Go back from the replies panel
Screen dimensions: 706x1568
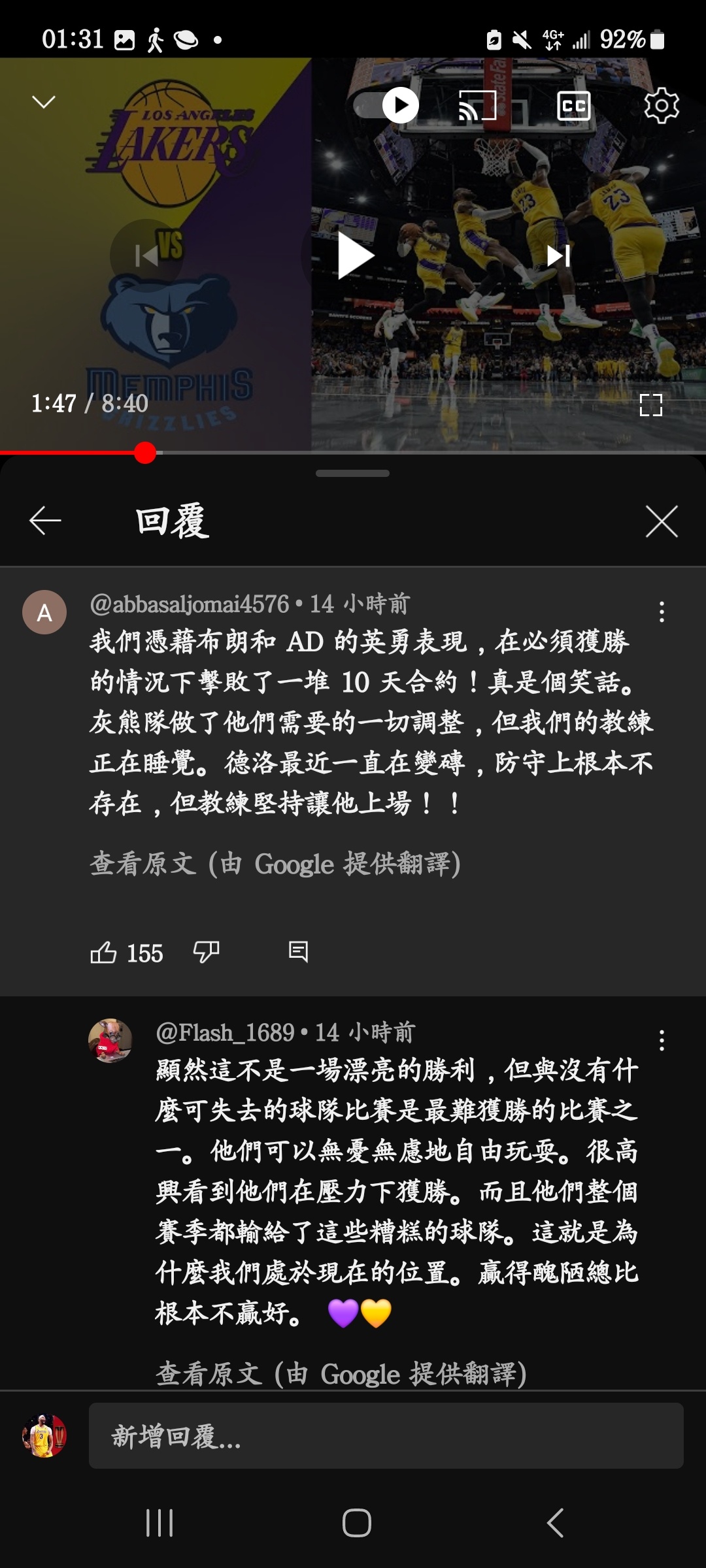45,521
